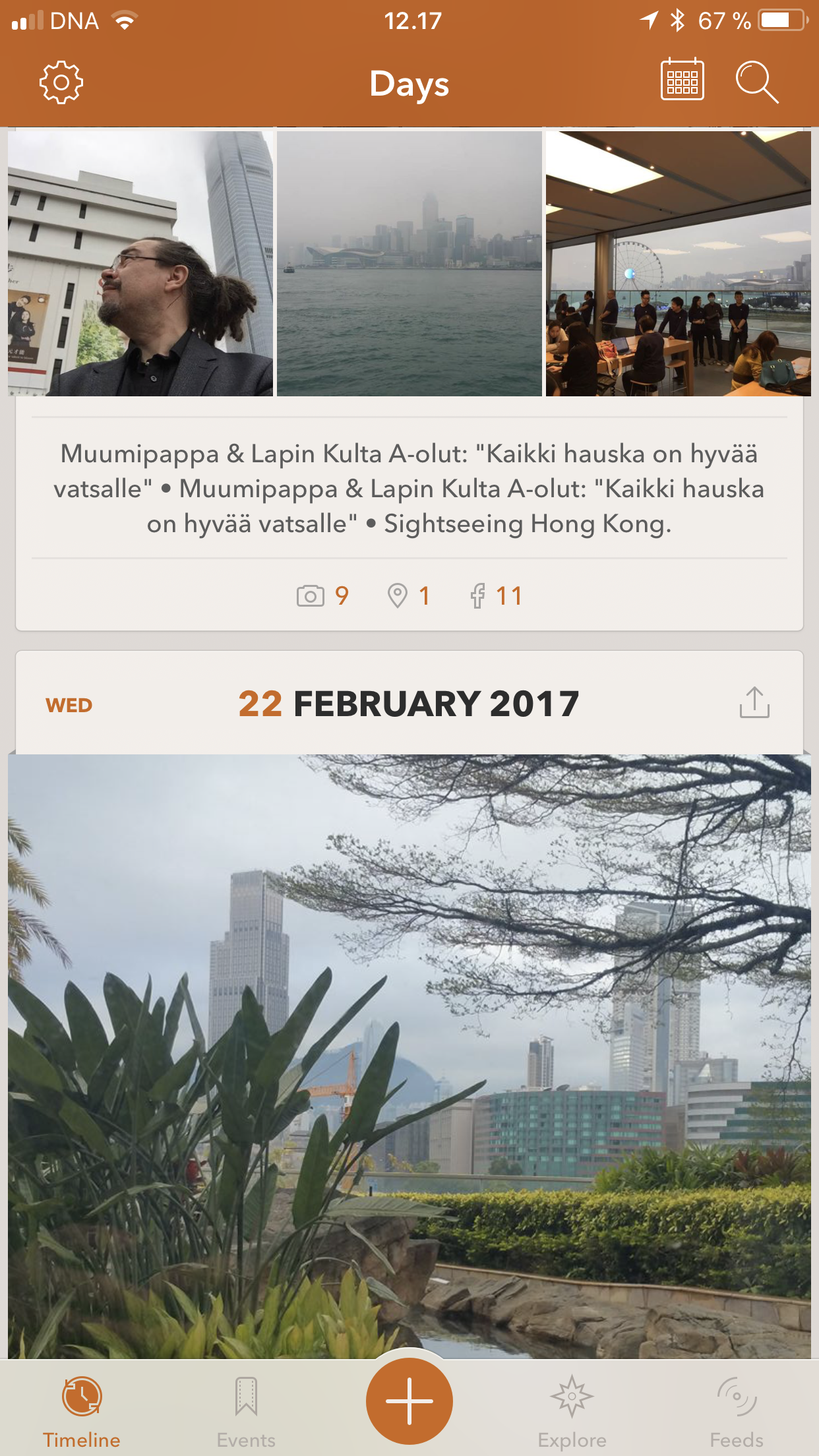Open the Ferris wheel store photo
This screenshot has width=819, height=1456.
pyautogui.click(x=678, y=264)
